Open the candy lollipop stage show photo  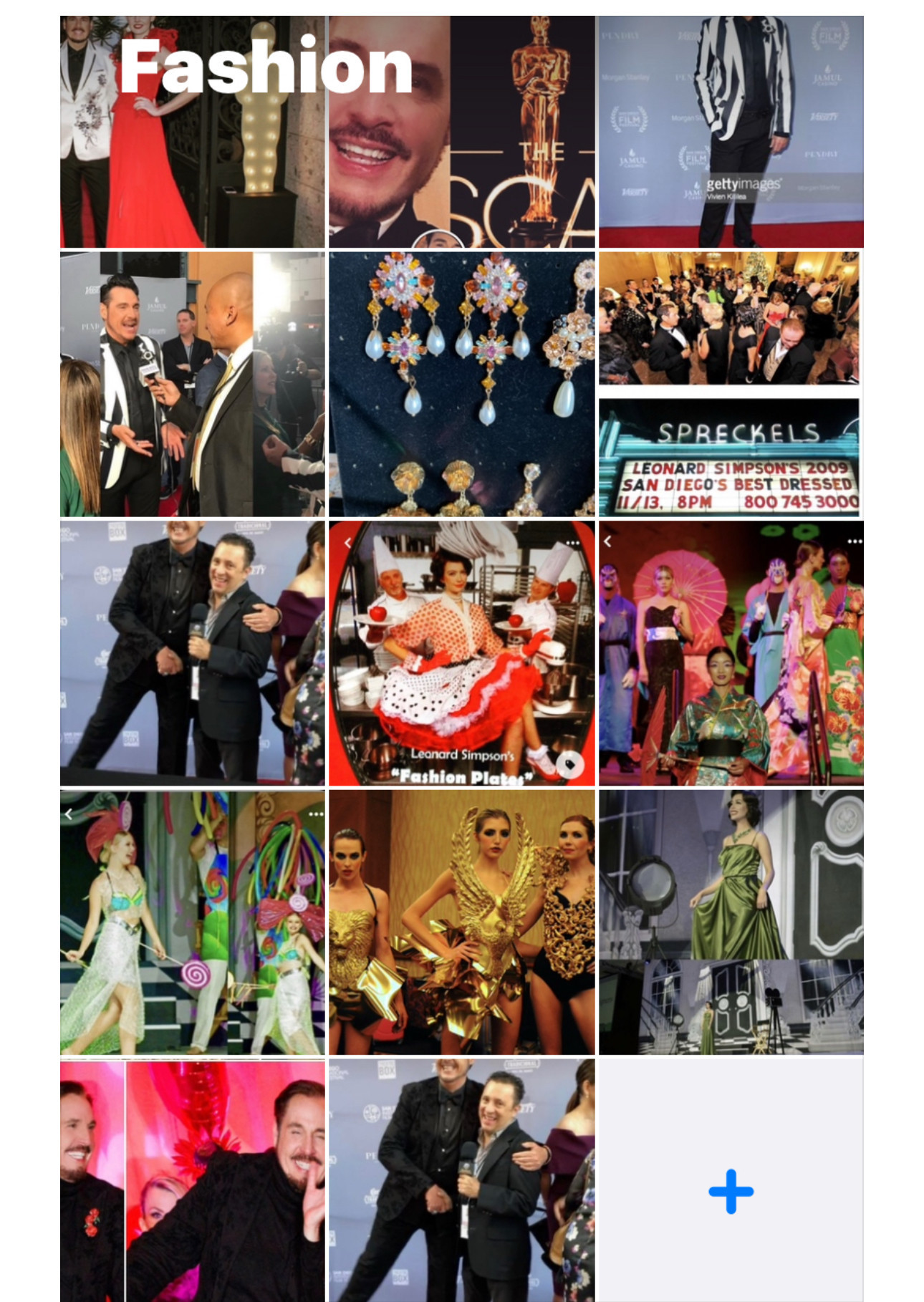[192, 922]
